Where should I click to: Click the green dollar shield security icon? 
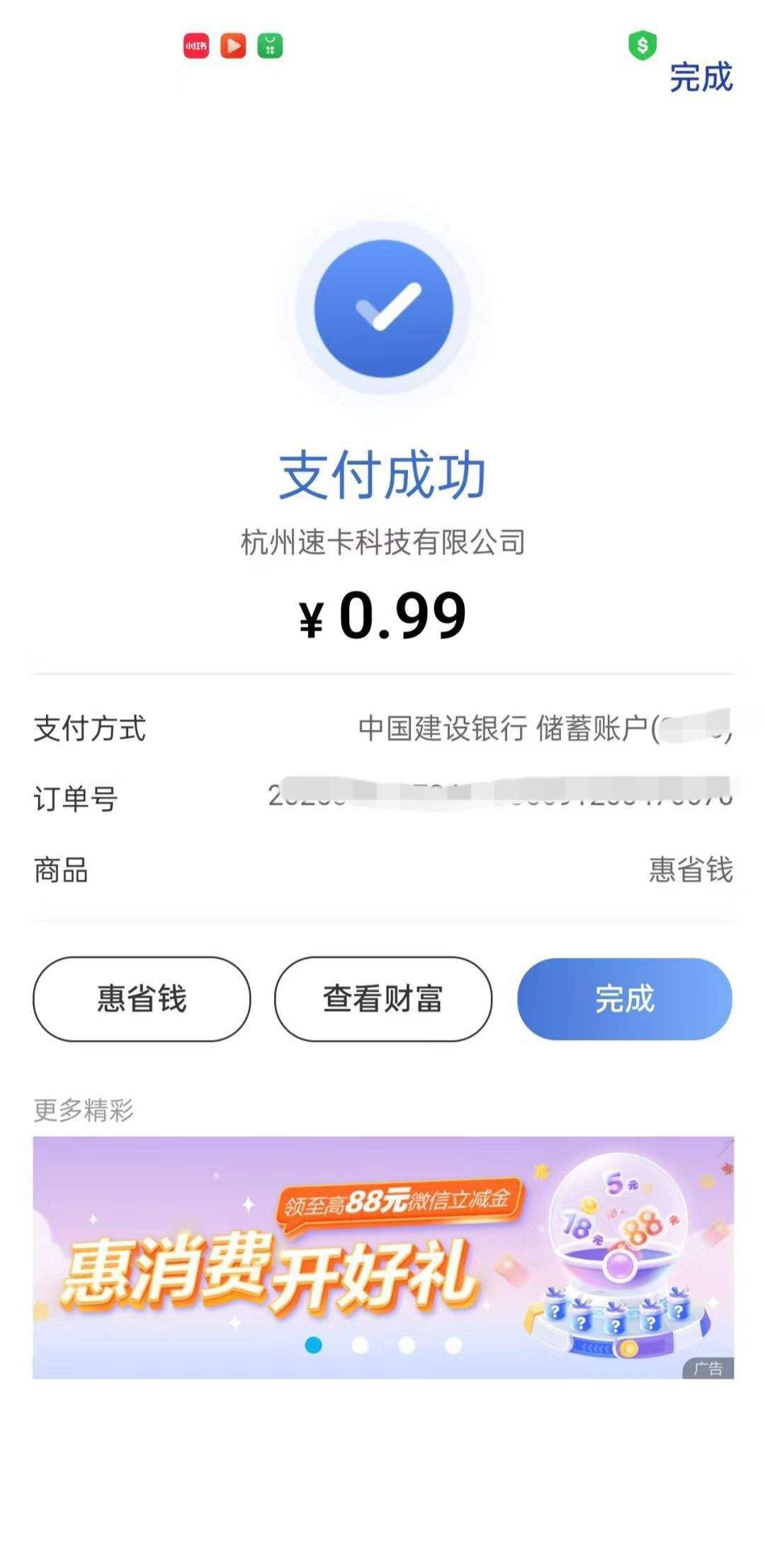coord(643,47)
